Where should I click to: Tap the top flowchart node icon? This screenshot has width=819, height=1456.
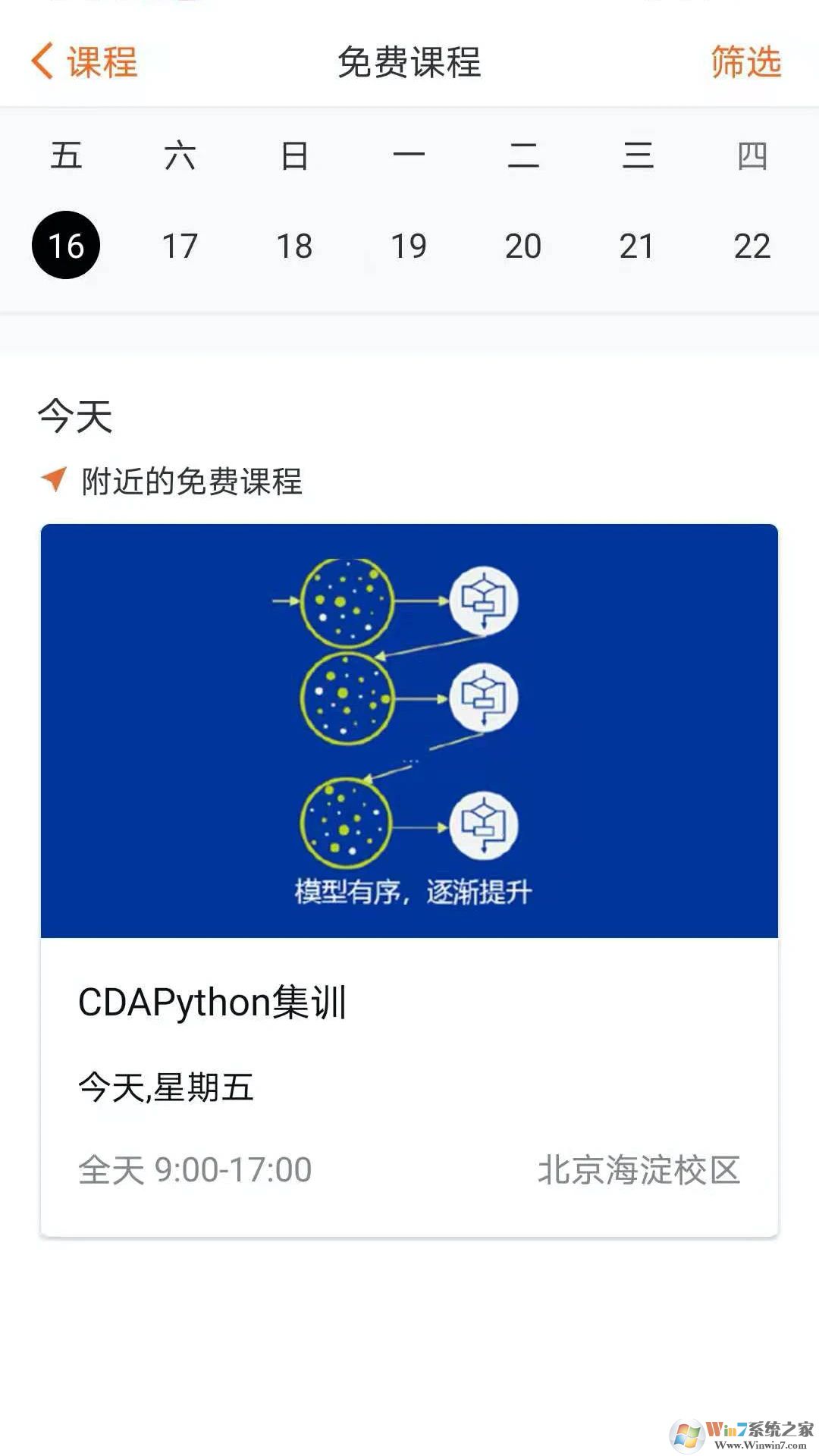483,599
